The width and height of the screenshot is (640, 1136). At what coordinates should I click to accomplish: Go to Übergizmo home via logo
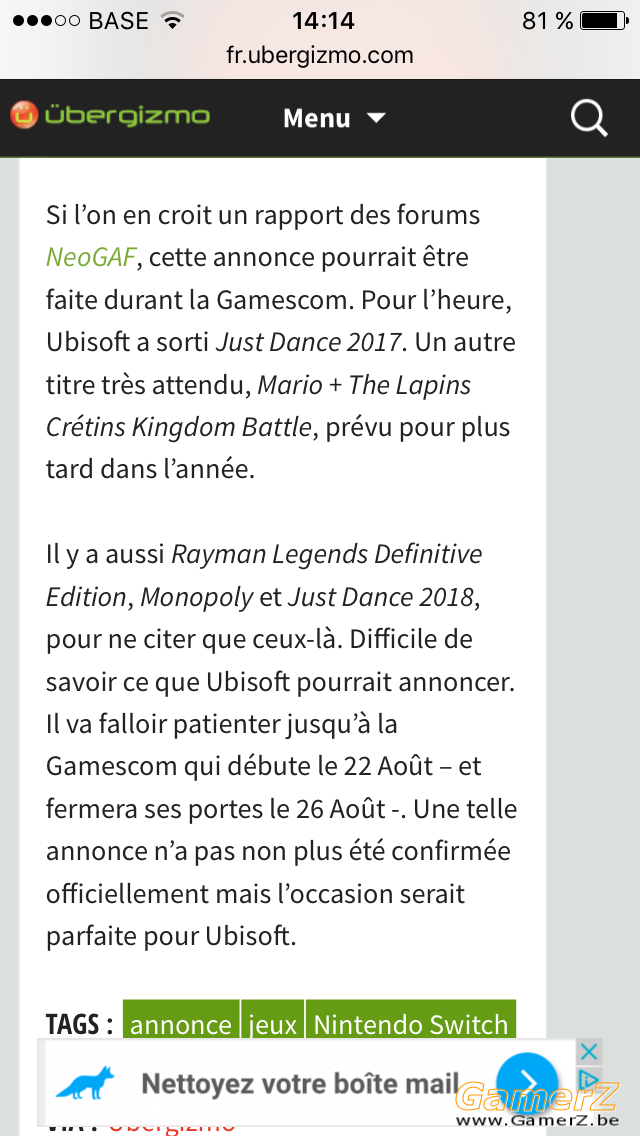(110, 115)
